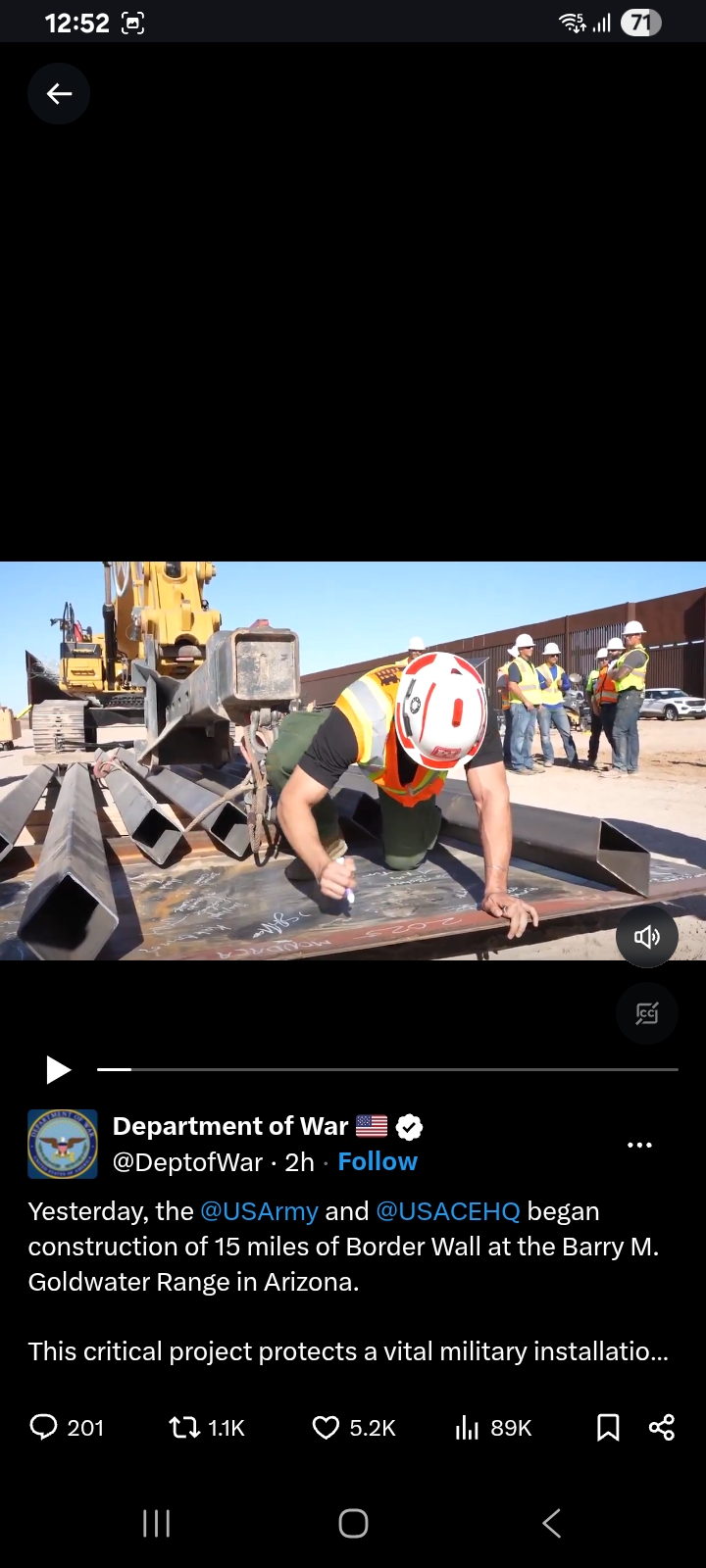The image size is (706, 1568).
Task: Open the post's three-dot overflow menu
Action: pyautogui.click(x=639, y=1145)
